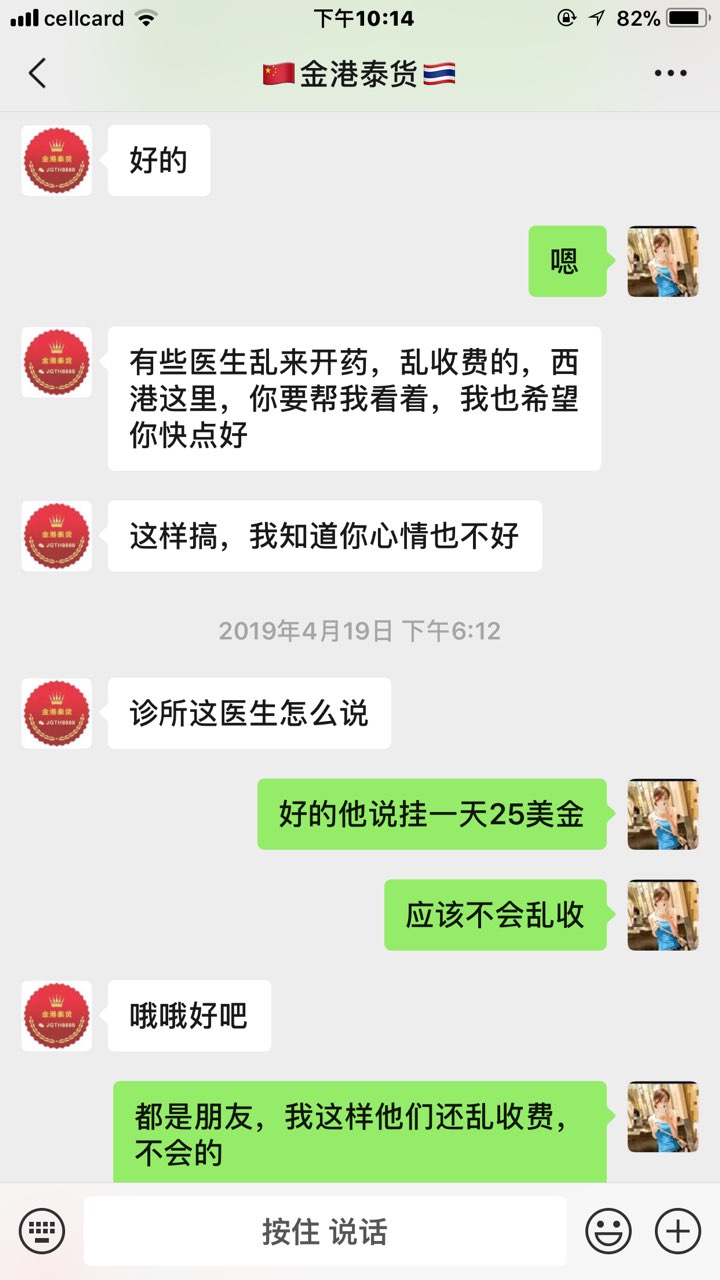Open sender avatar beside 诊所这医生怎么说

(x=56, y=713)
